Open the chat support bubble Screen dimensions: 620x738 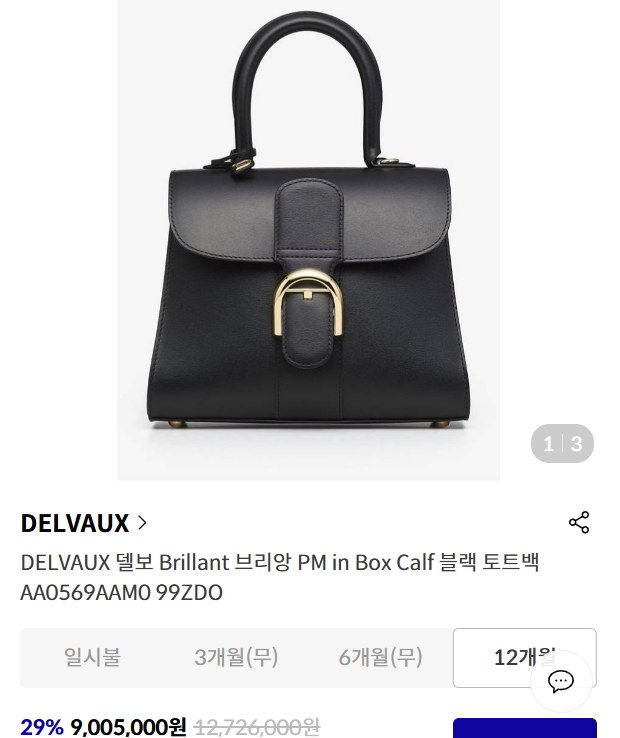point(561,681)
